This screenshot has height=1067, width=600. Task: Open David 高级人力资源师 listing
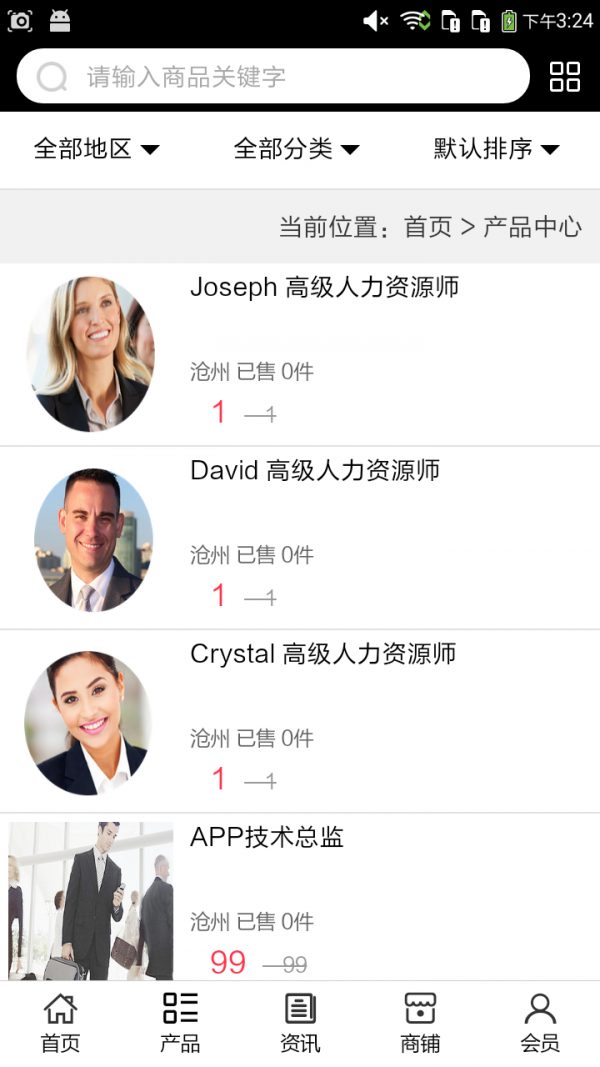[x=314, y=471]
